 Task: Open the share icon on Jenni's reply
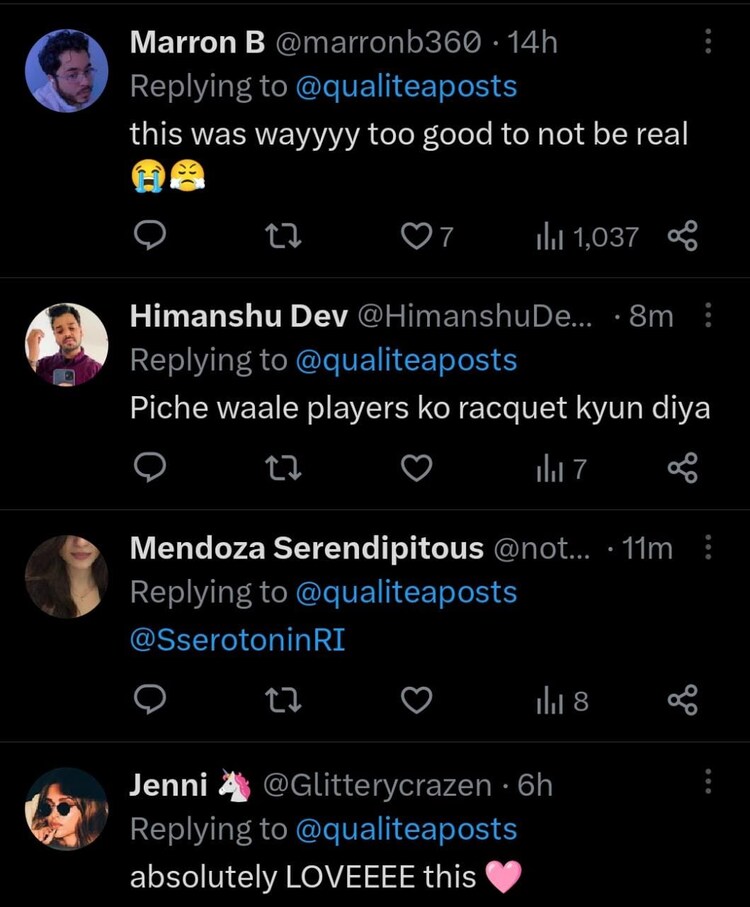pos(685,905)
